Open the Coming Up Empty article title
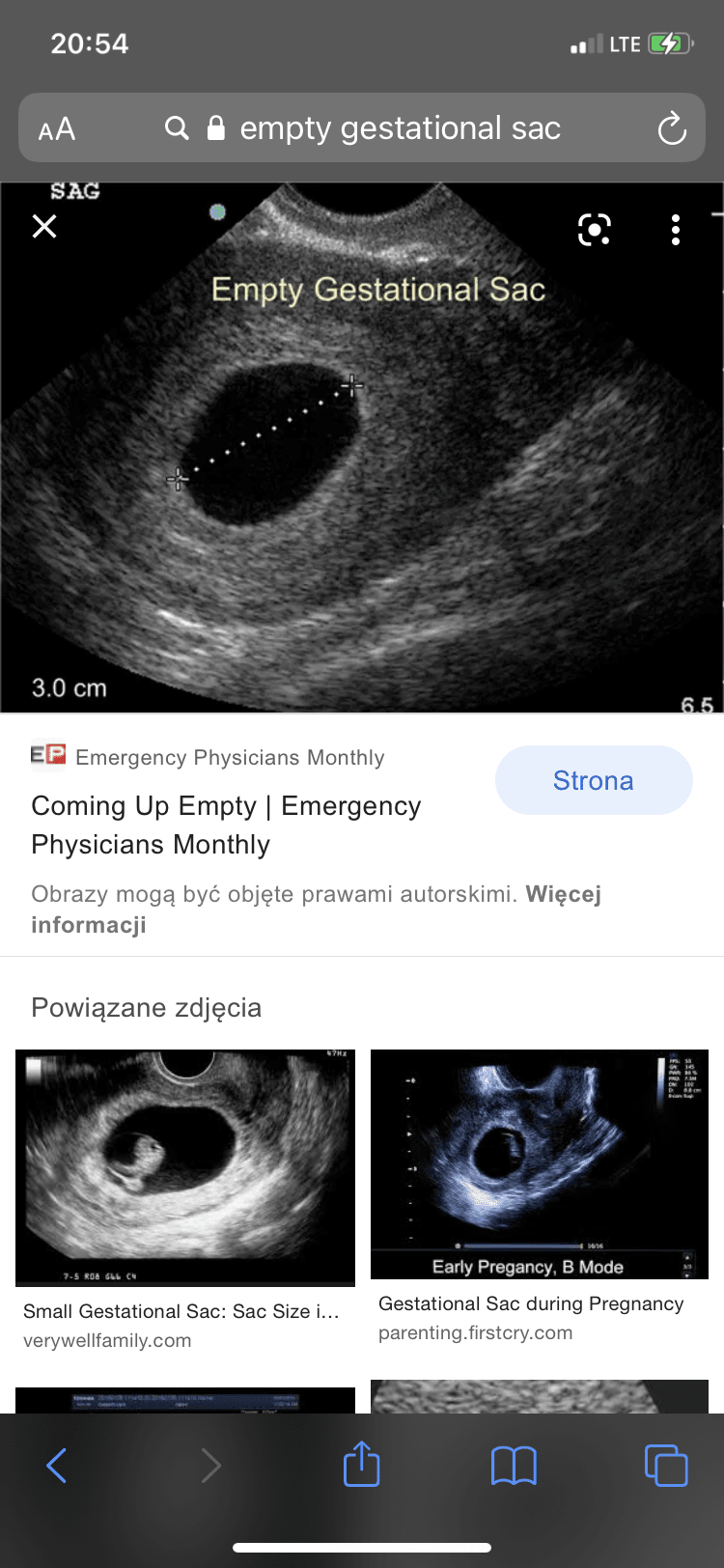The width and height of the screenshot is (724, 1568). [x=226, y=825]
